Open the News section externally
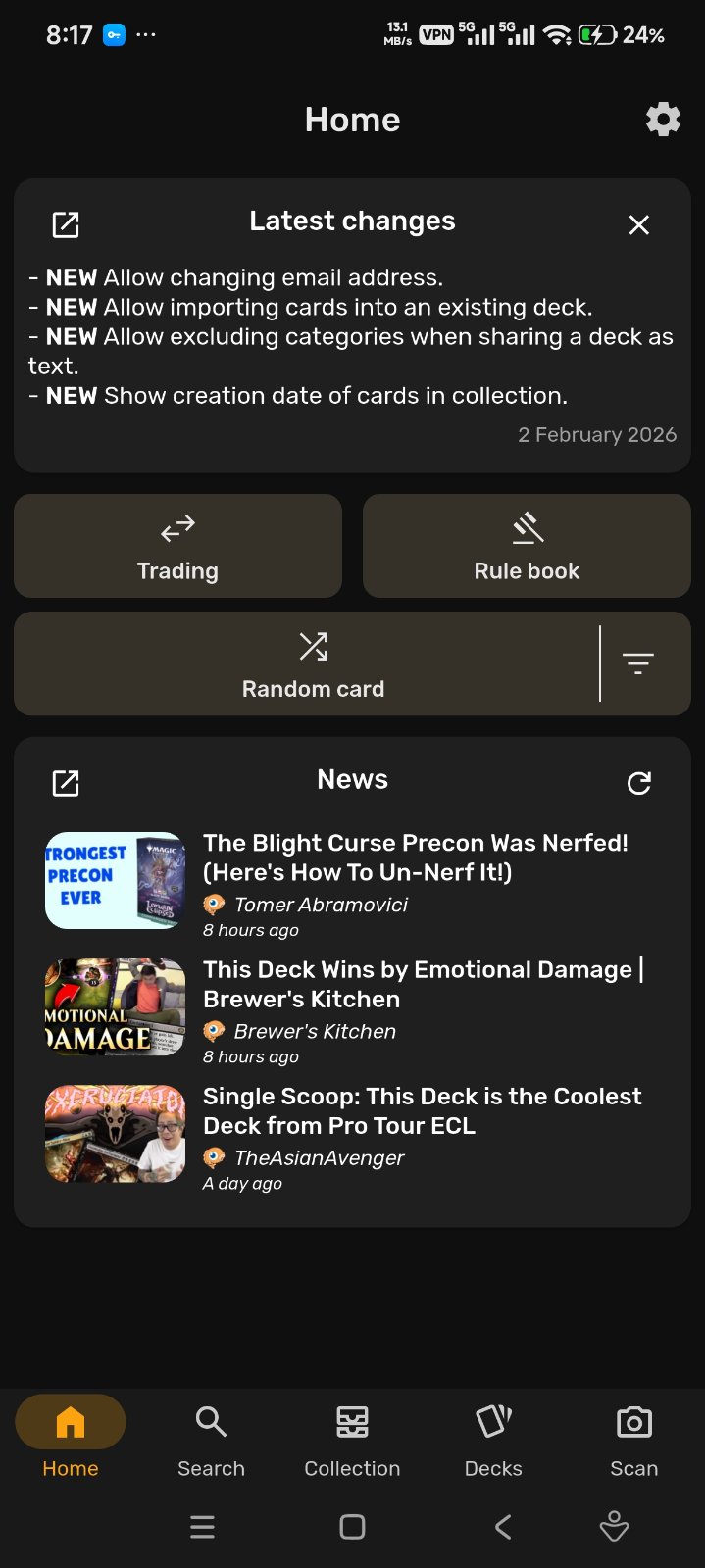This screenshot has height=1568, width=705. 66,783
